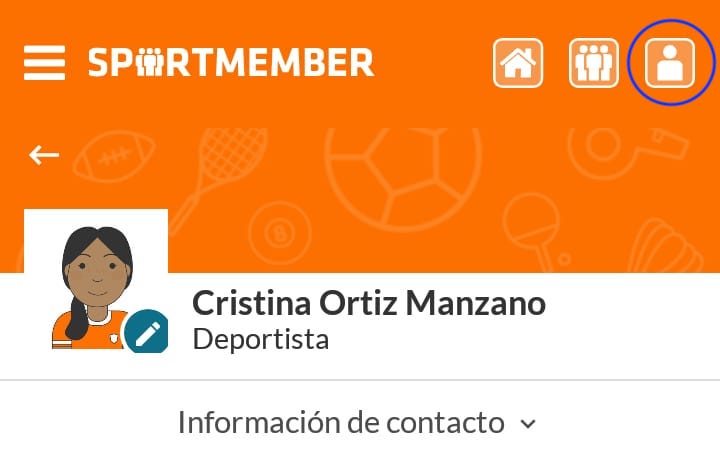
Task: Go back with the white arrow
Action: (44, 155)
